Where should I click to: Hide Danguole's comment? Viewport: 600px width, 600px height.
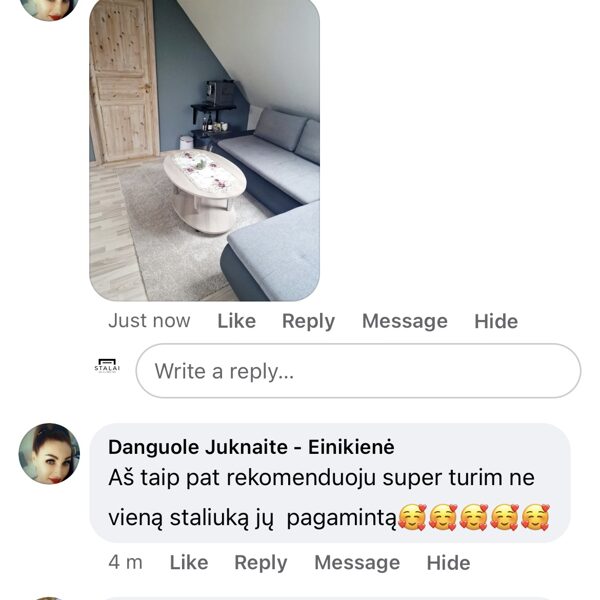point(448,563)
